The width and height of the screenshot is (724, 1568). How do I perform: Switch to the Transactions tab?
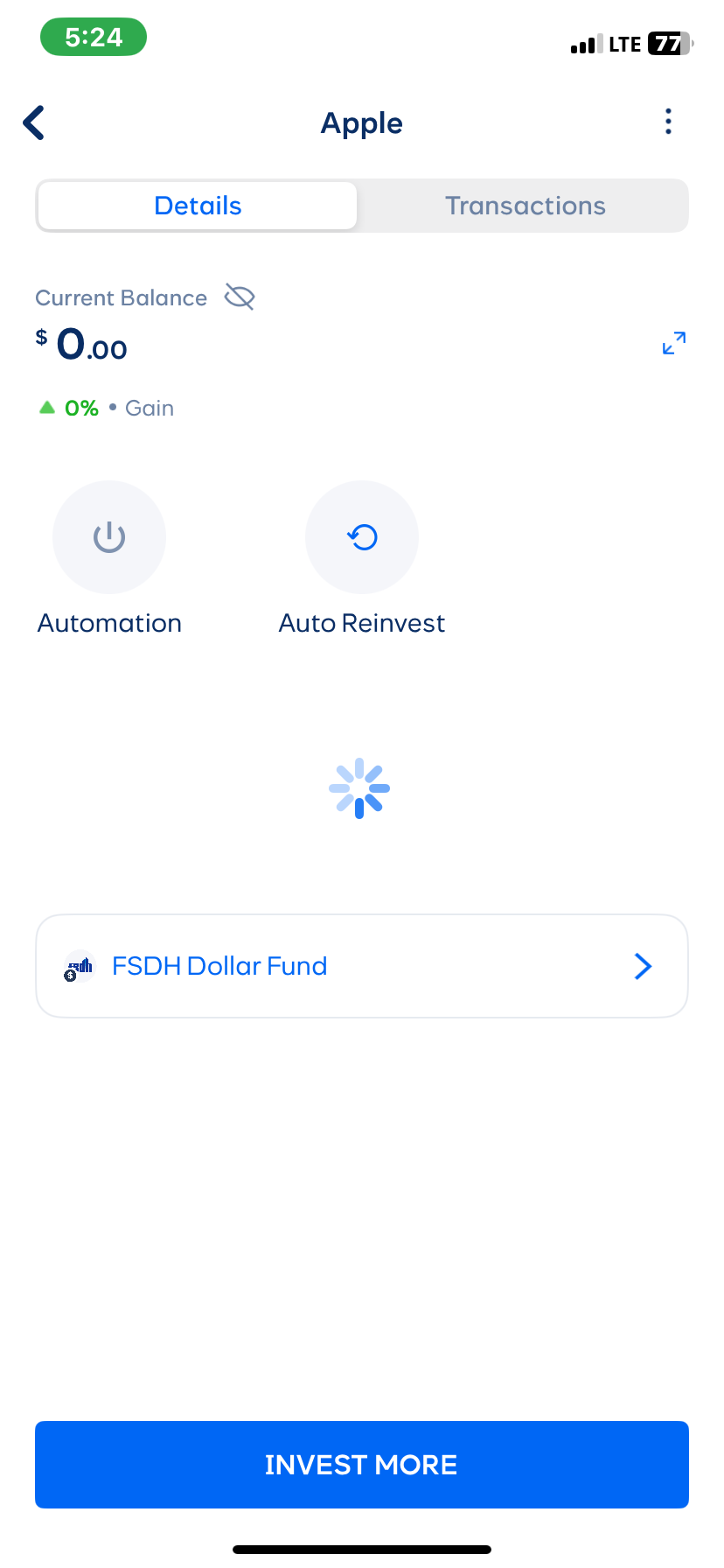coord(525,206)
